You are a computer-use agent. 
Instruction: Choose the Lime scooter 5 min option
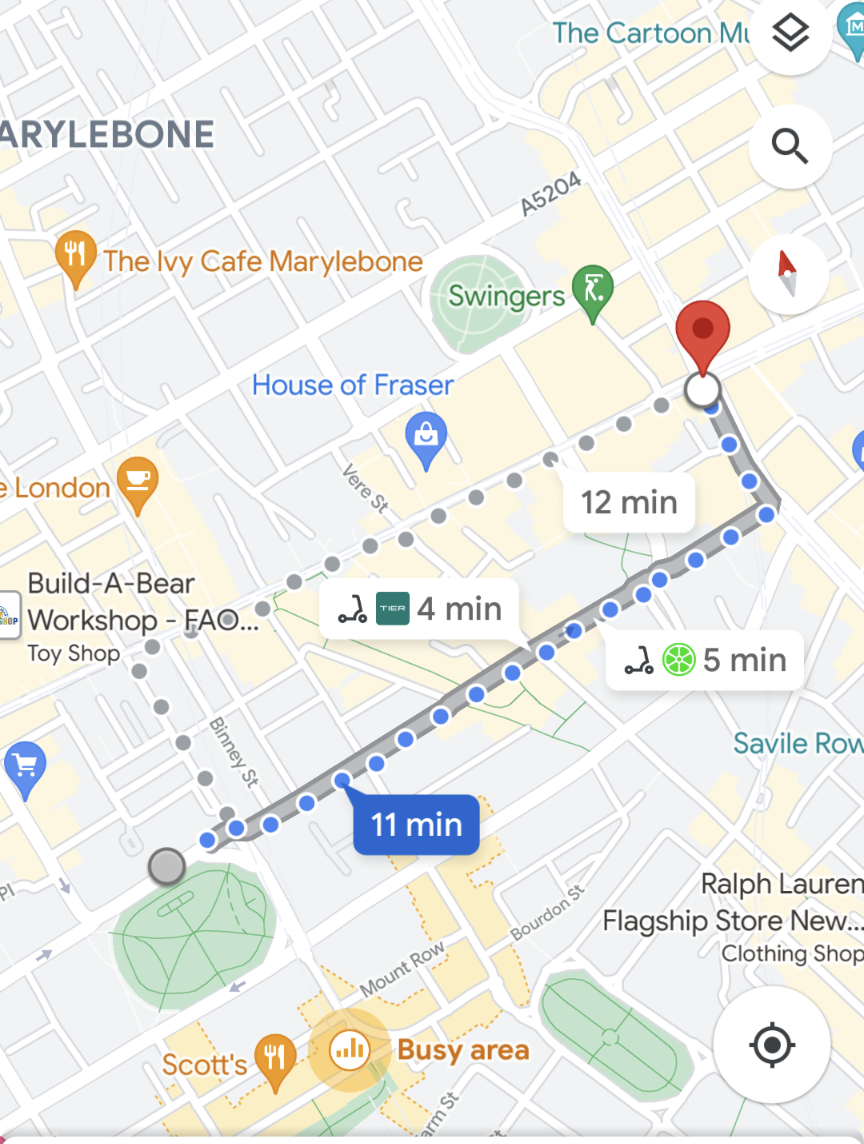[x=706, y=660]
